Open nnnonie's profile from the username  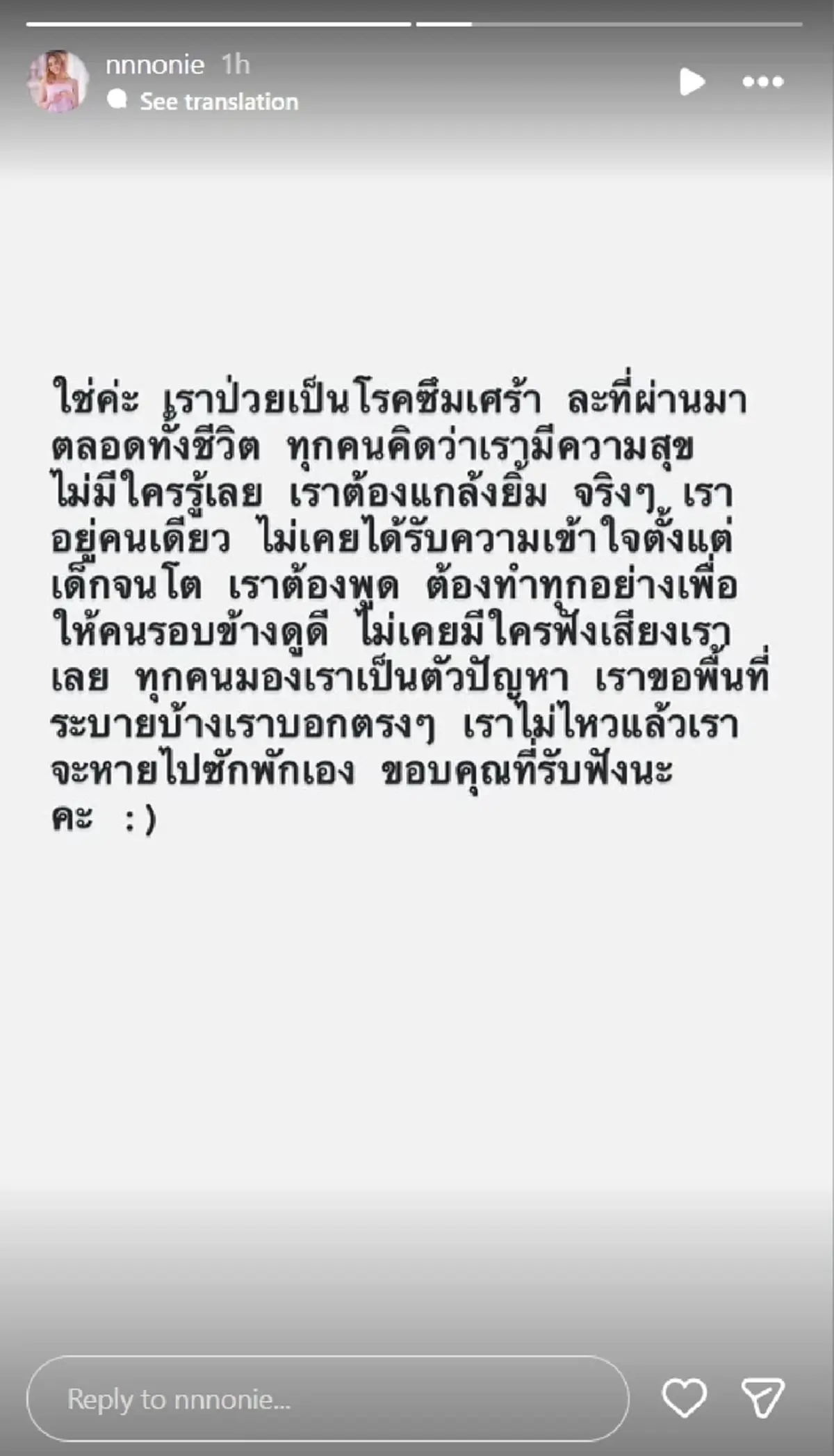pos(158,65)
